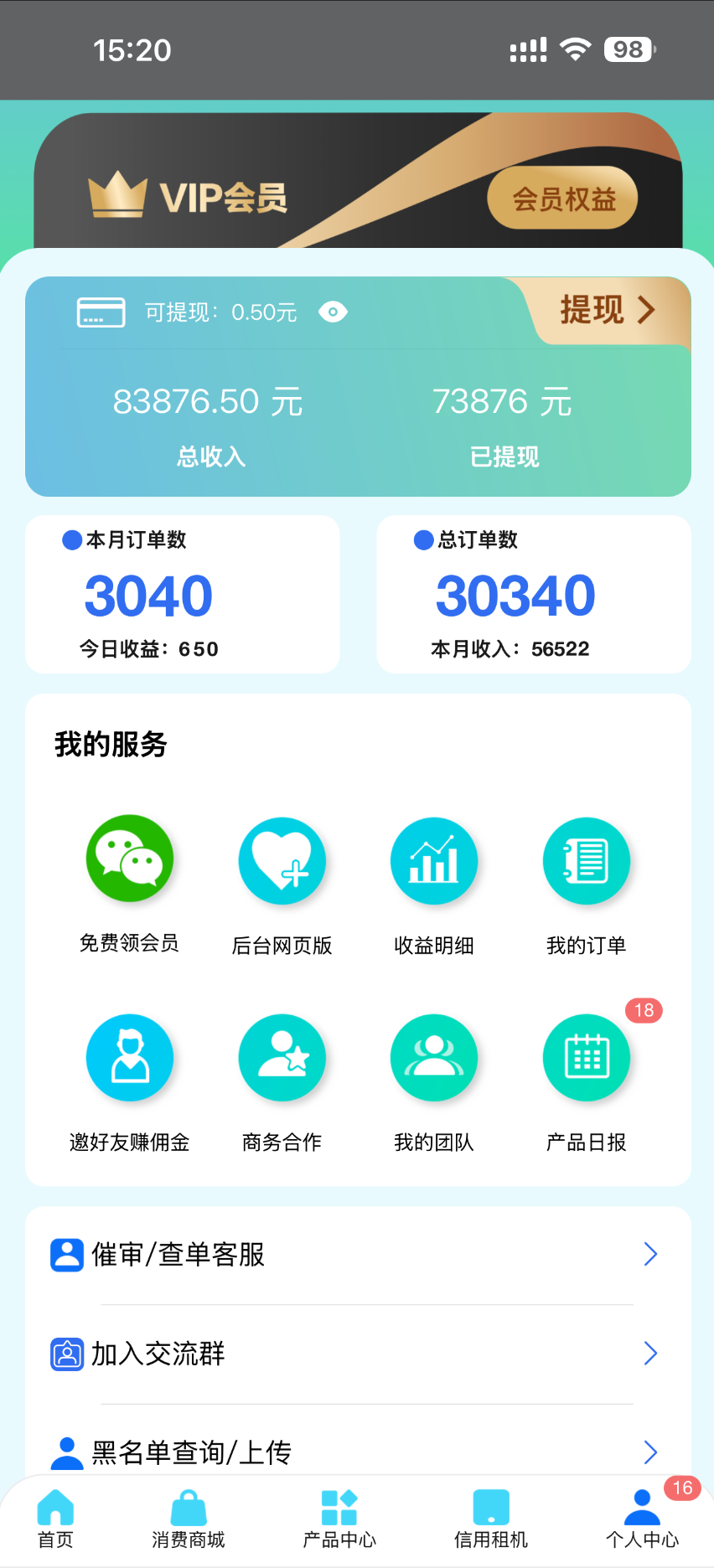Toggle the eye icon to hide balance
This screenshot has width=714, height=1568.
point(333,312)
